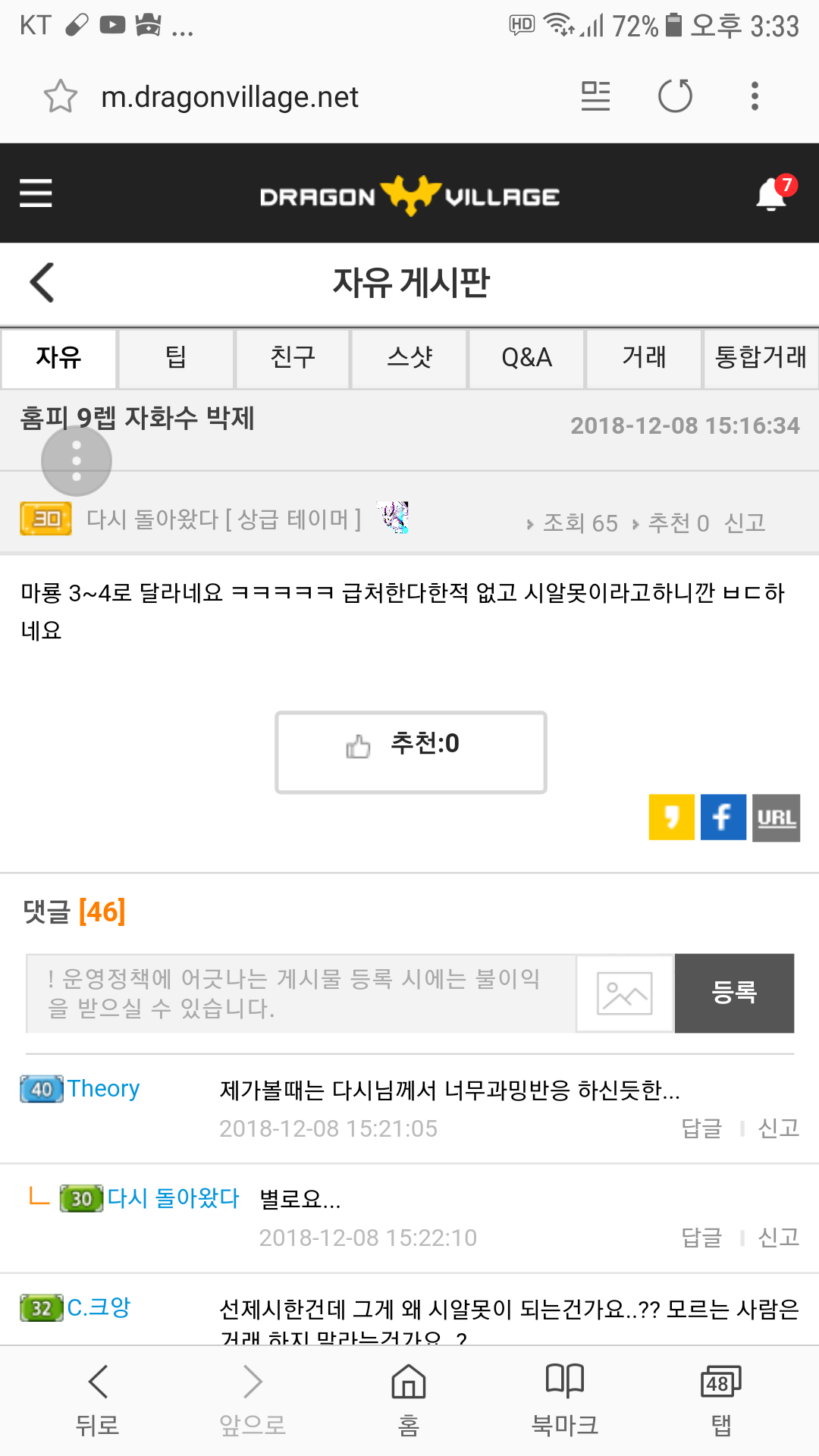Recommend this post with 추천 button

coord(411,752)
